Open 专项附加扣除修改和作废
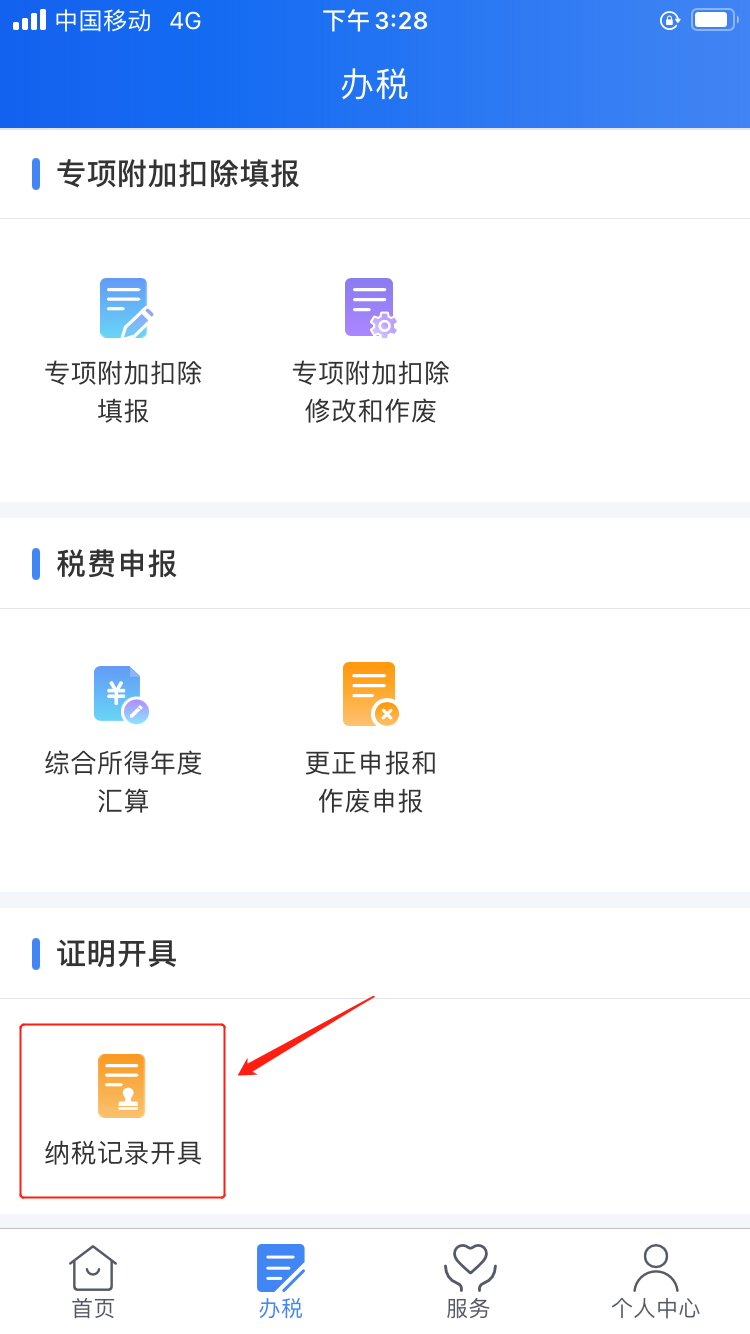 pyautogui.click(x=371, y=350)
